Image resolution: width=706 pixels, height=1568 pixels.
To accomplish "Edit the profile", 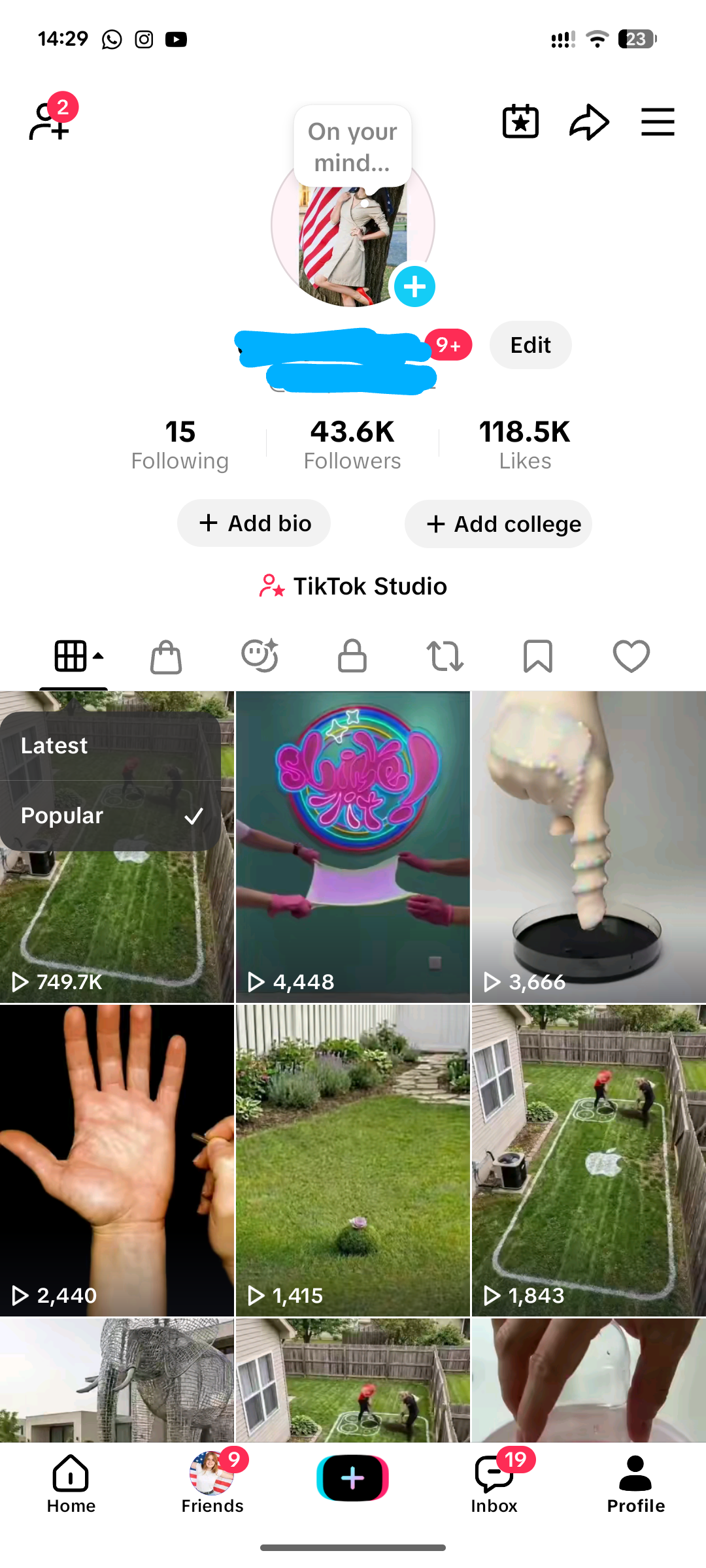I will point(530,345).
